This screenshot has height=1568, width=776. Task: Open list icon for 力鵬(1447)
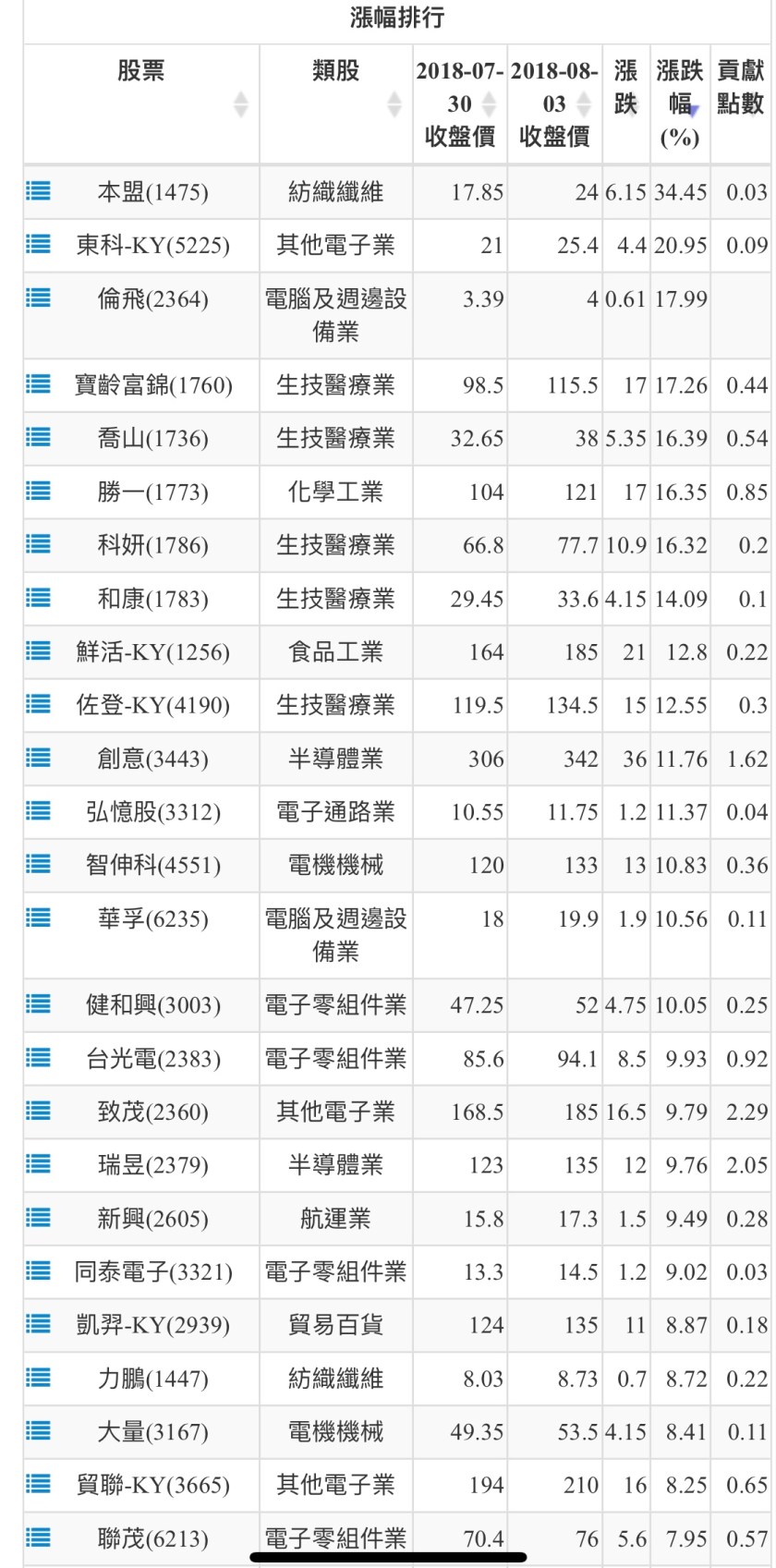tap(38, 1378)
